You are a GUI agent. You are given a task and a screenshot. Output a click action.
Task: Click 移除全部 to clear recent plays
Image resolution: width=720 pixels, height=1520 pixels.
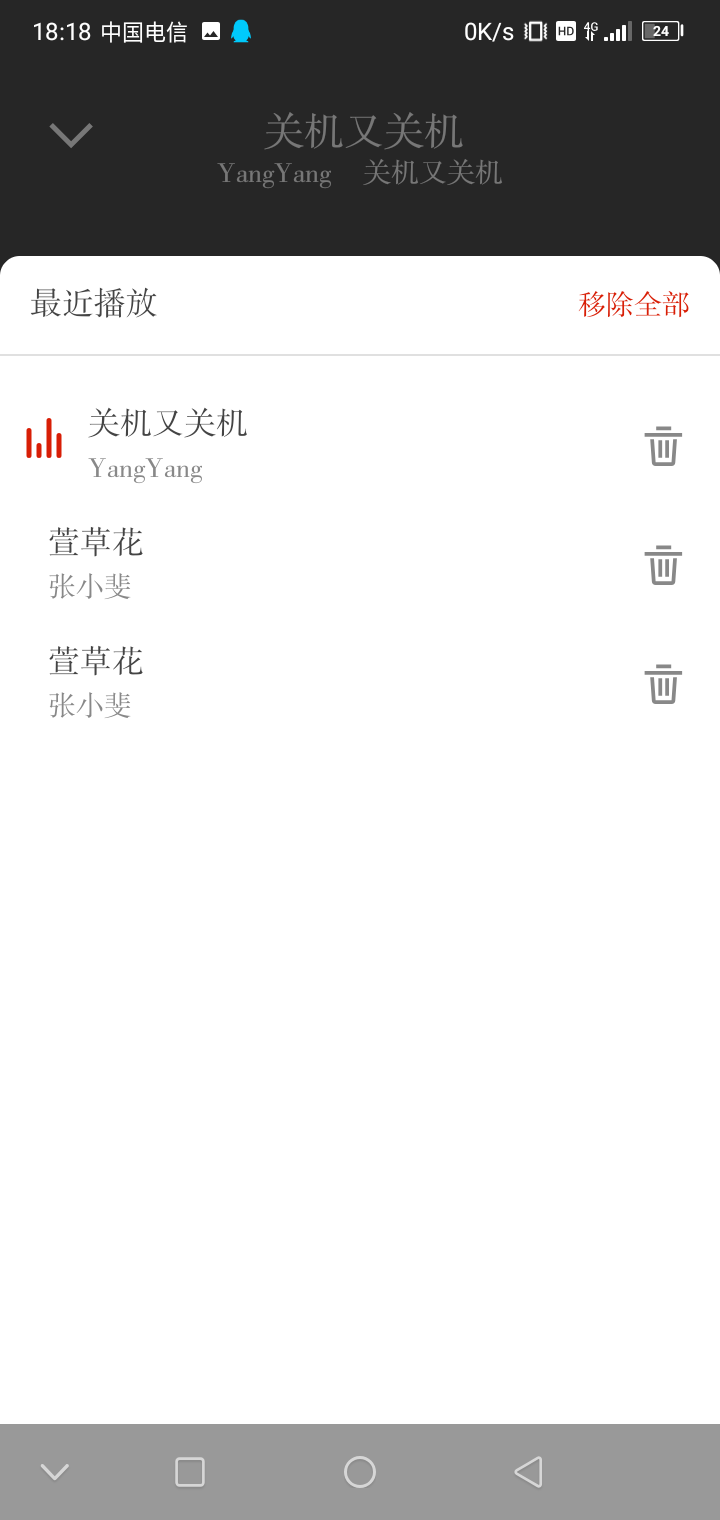pyautogui.click(x=633, y=304)
